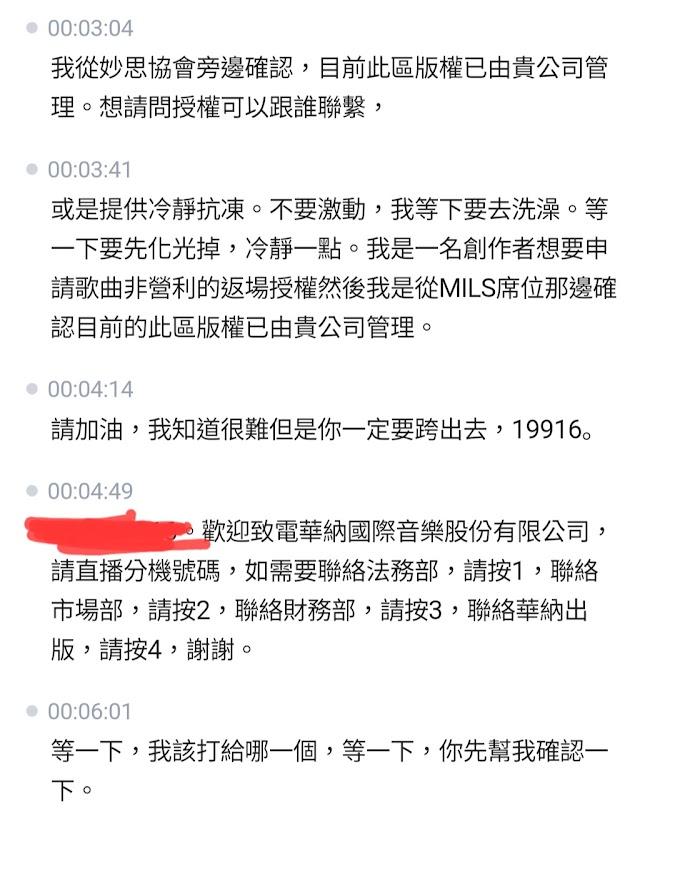
Task: Play from the 00:04:49 transcript entry
Action: click(90, 491)
